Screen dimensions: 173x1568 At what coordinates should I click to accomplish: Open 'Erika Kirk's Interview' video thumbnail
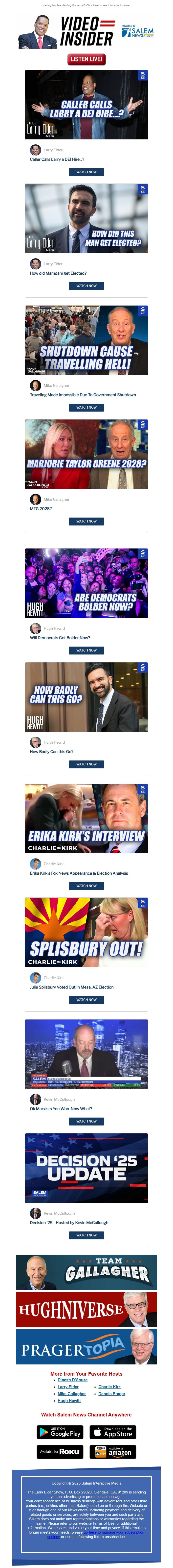[x=86, y=819]
